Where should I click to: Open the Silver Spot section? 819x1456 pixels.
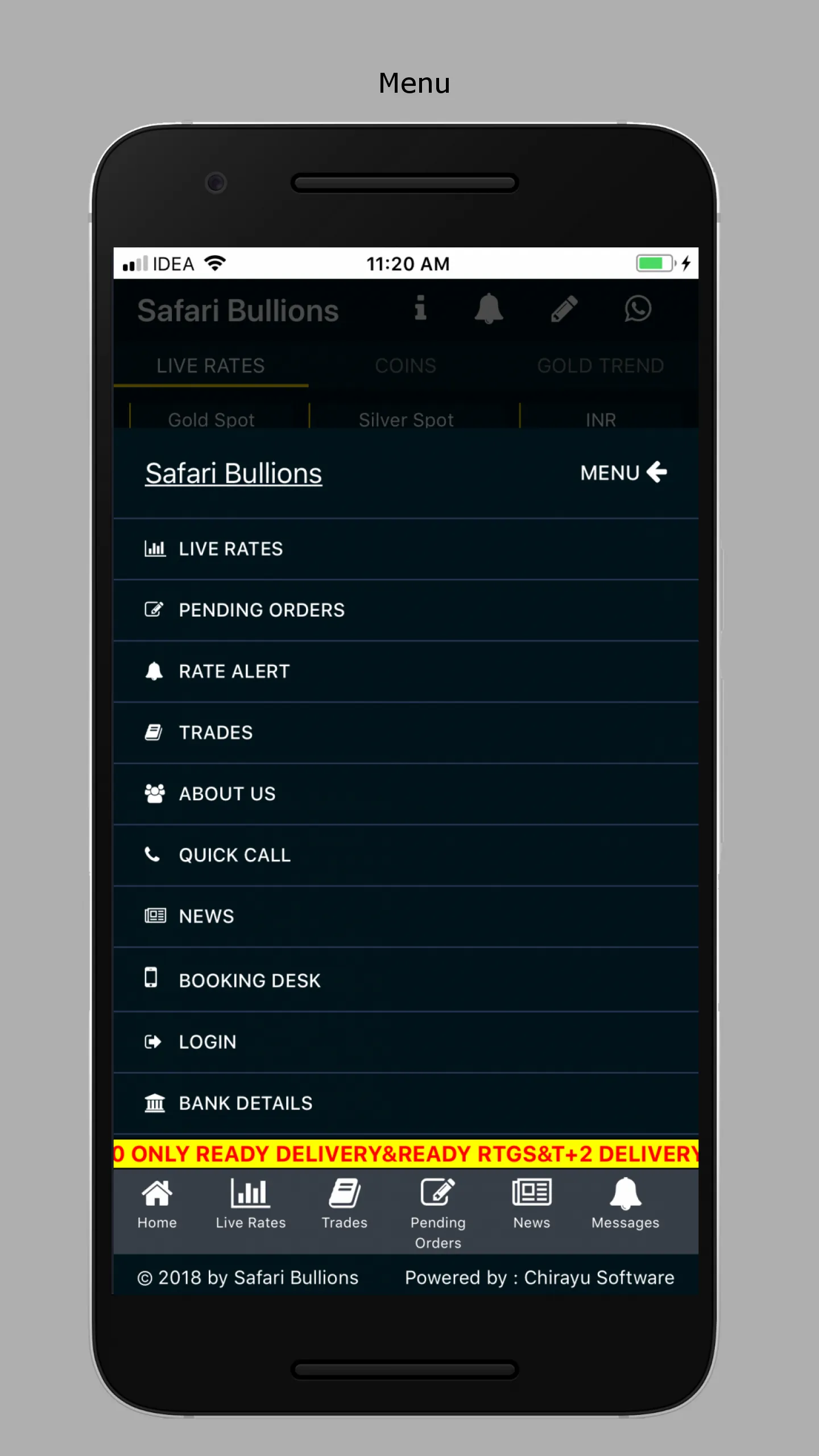click(x=406, y=419)
